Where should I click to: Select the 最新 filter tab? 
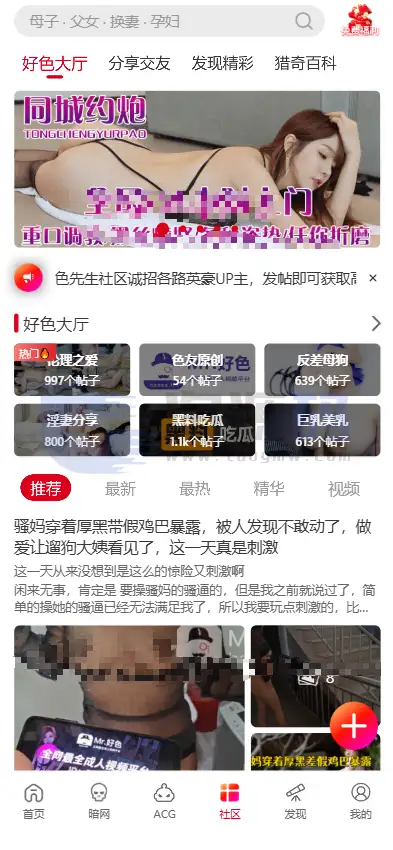click(120, 488)
